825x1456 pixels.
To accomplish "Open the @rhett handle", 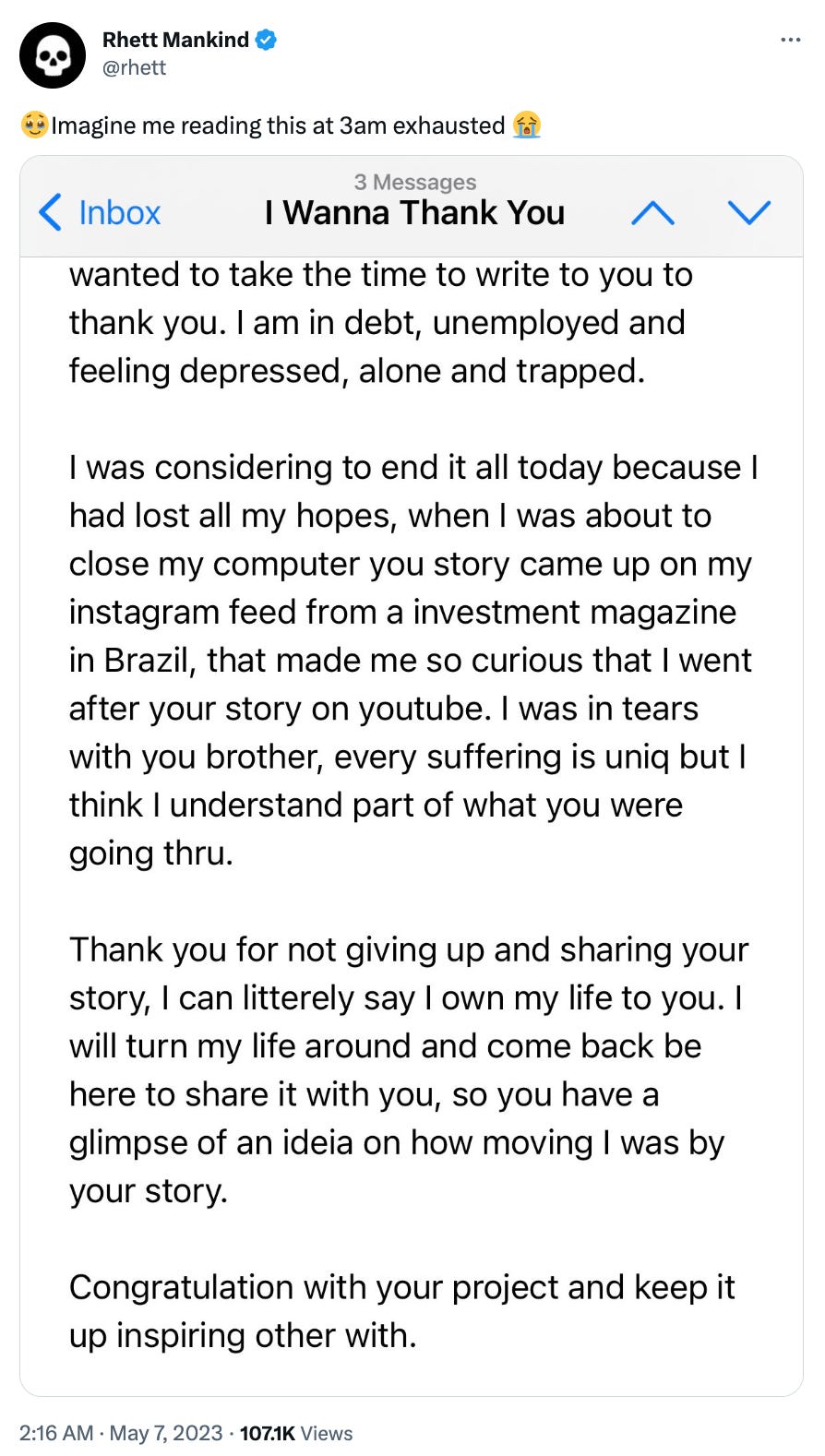I will [135, 67].
